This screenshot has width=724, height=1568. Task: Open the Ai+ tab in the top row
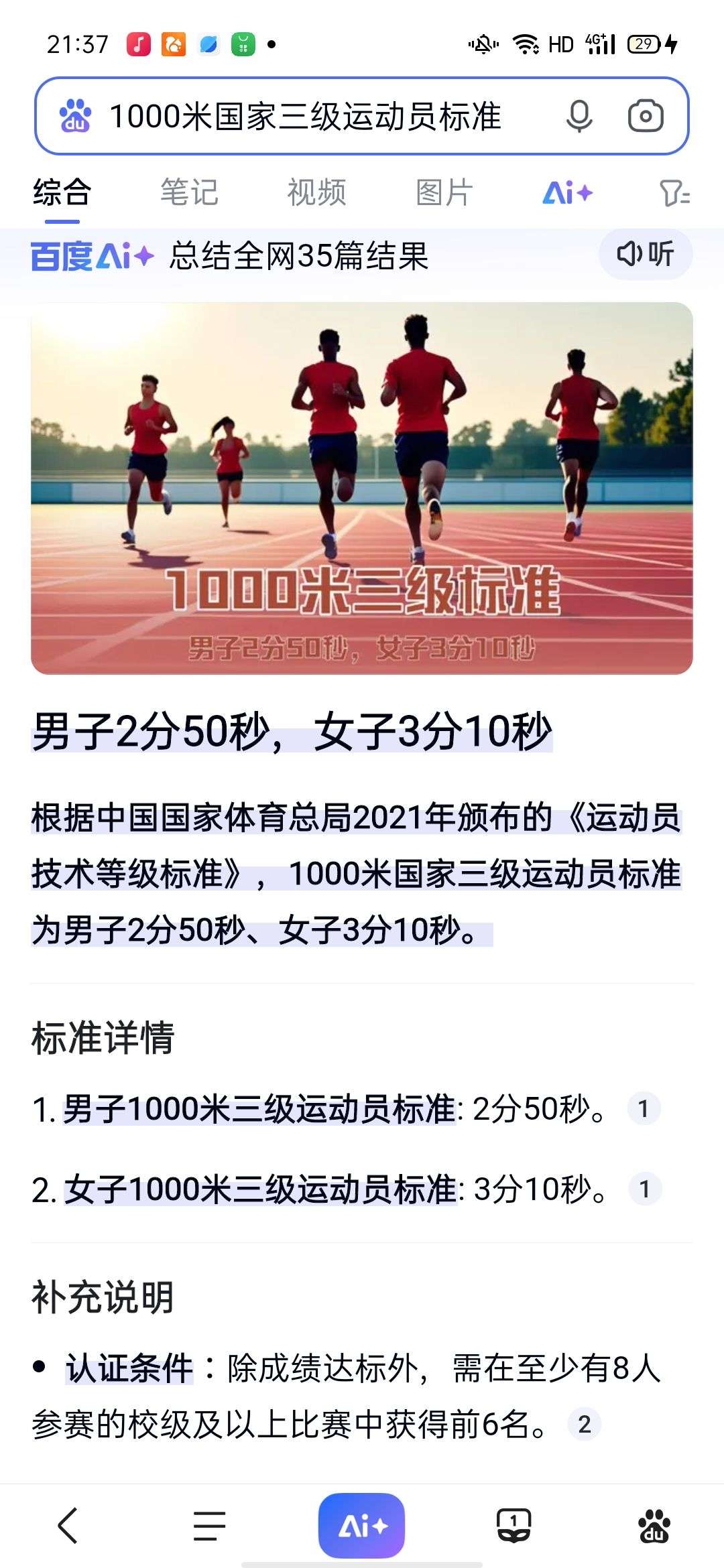click(x=568, y=193)
